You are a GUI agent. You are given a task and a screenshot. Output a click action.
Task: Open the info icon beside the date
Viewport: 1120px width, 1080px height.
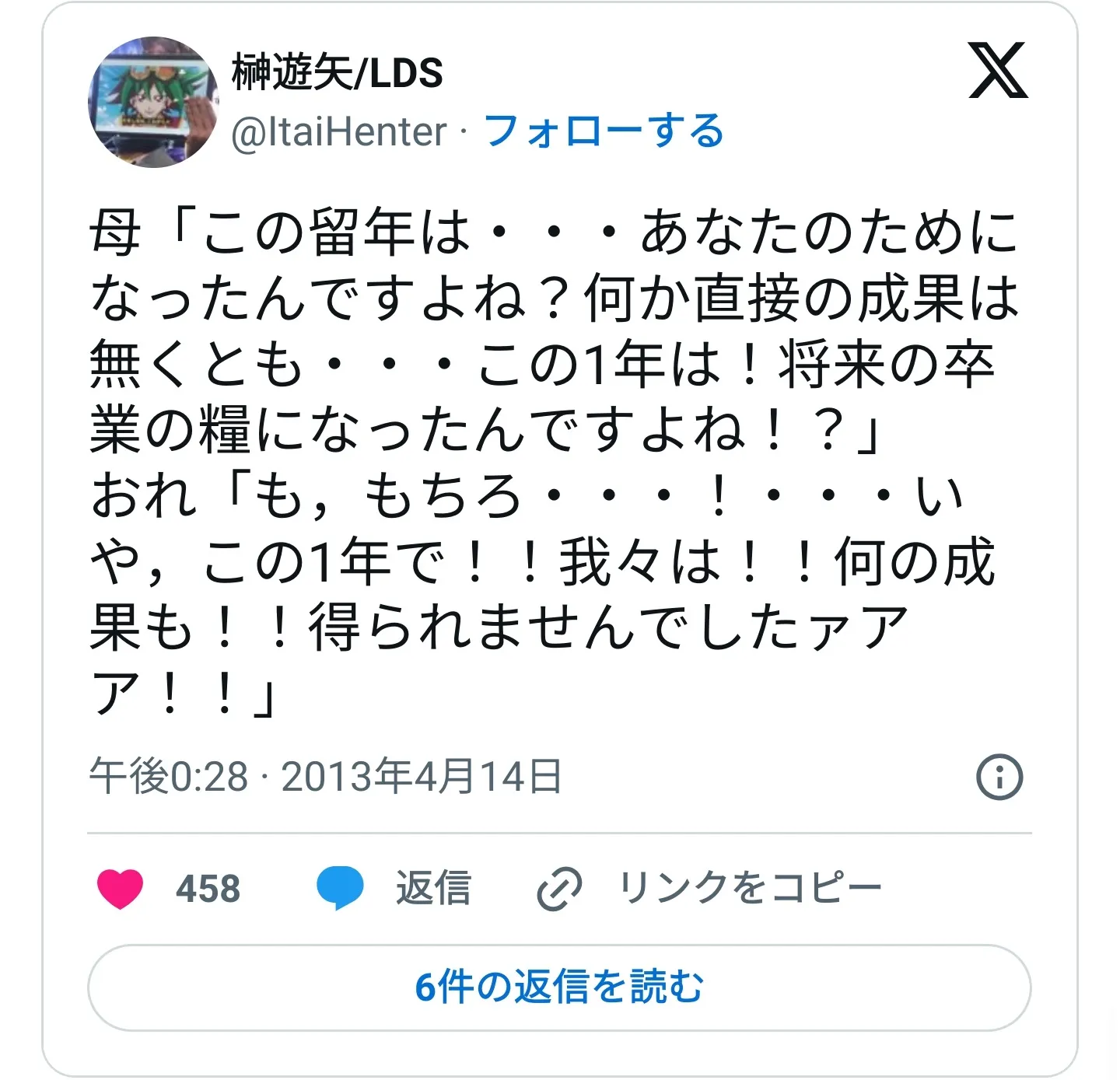coord(999,777)
